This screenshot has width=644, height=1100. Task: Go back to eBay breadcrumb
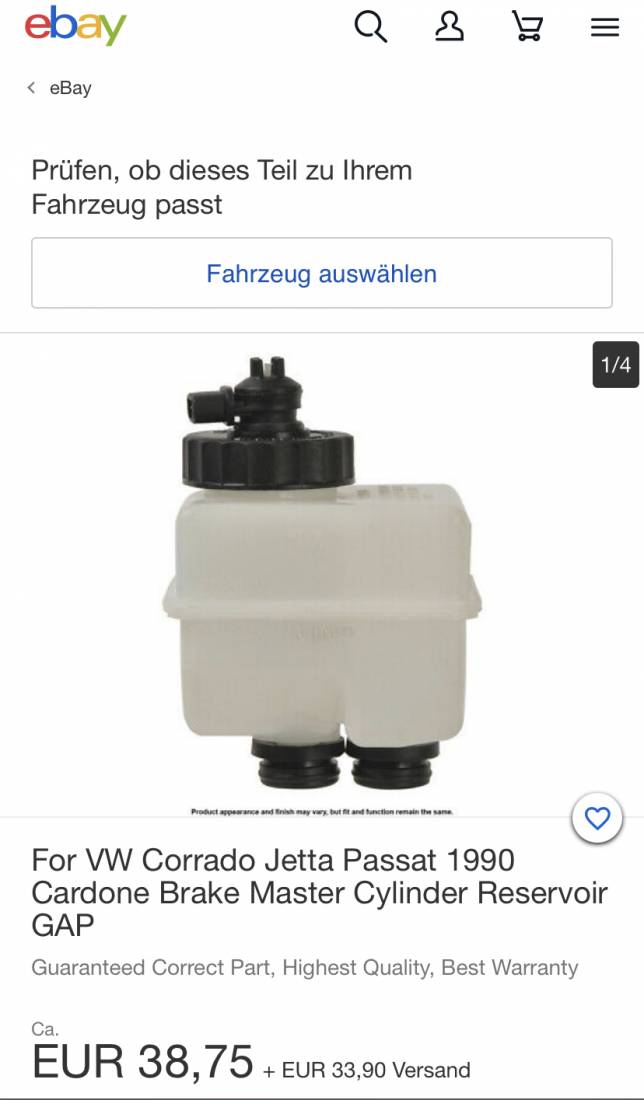(60, 88)
